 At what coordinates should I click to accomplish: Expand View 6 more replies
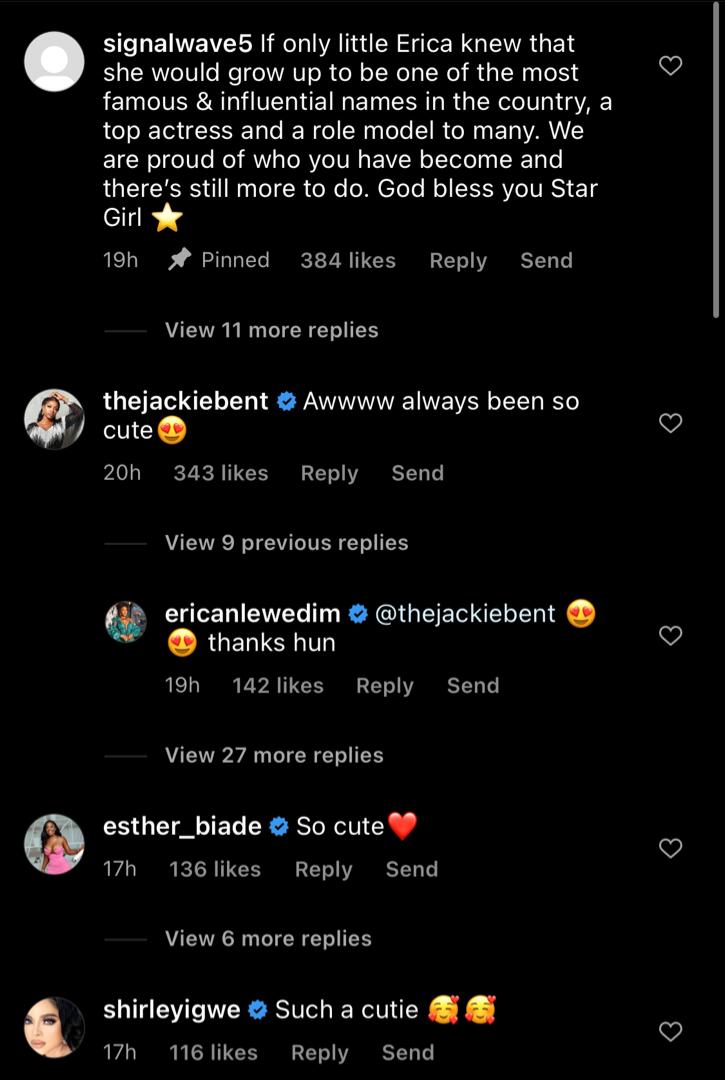268,938
